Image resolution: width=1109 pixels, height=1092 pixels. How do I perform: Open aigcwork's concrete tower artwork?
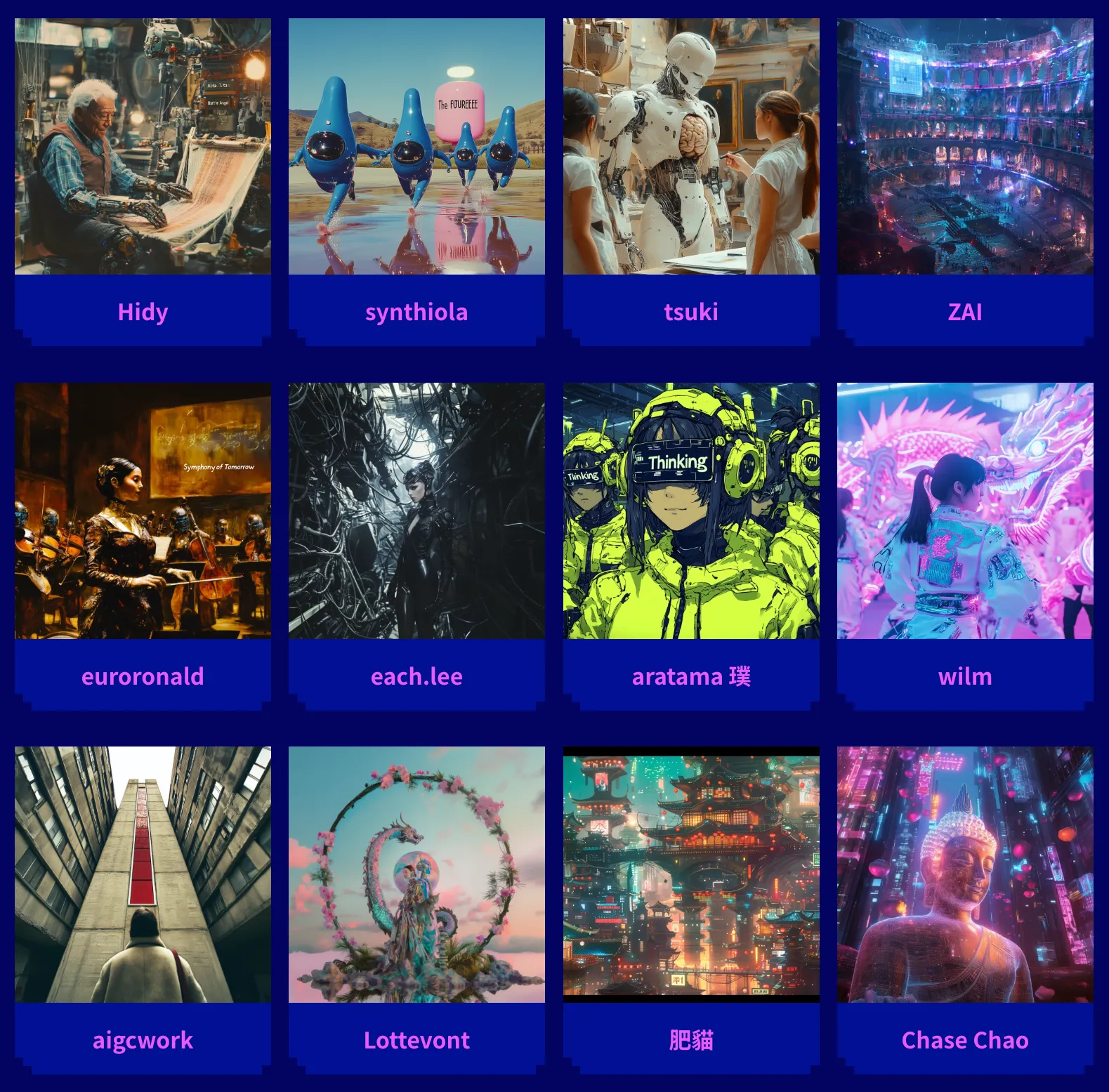click(143, 874)
